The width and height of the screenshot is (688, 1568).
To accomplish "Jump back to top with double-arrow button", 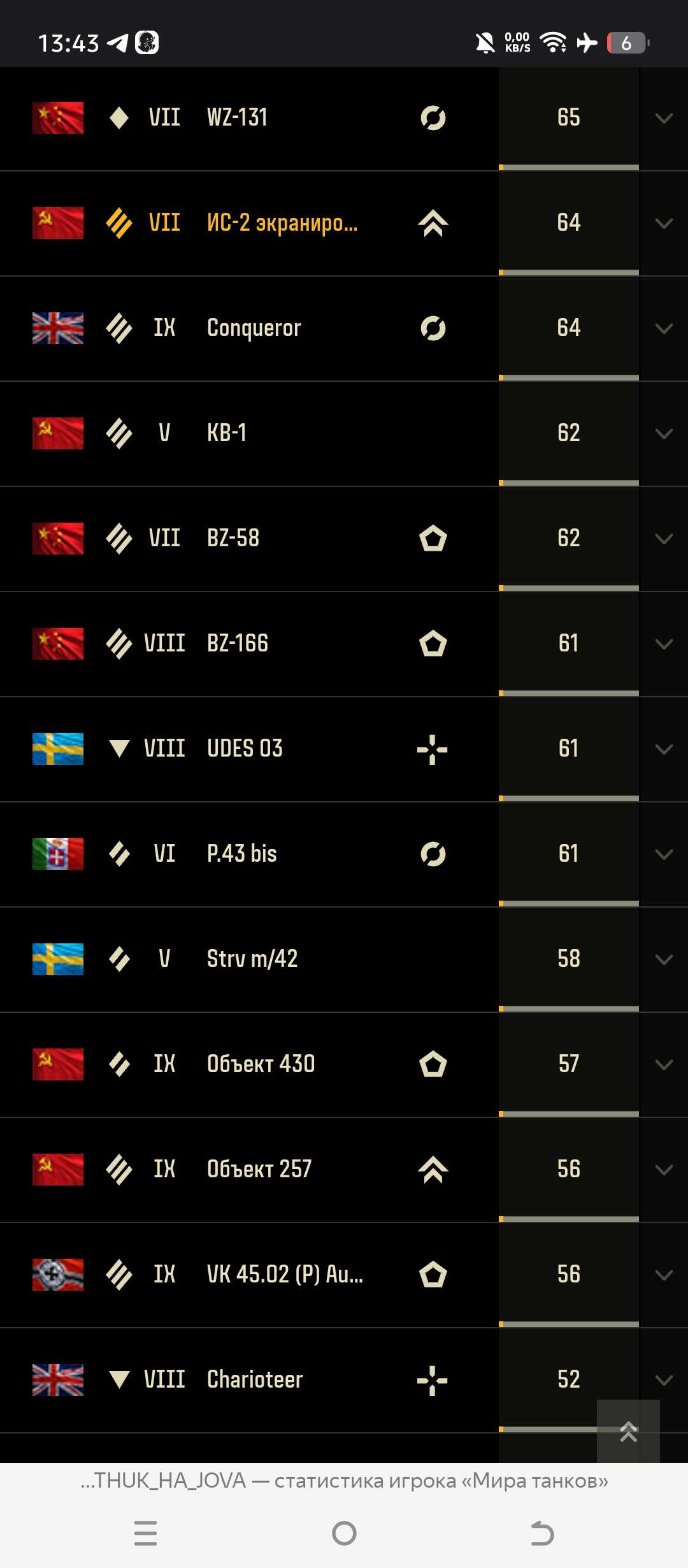I will click(628, 1432).
